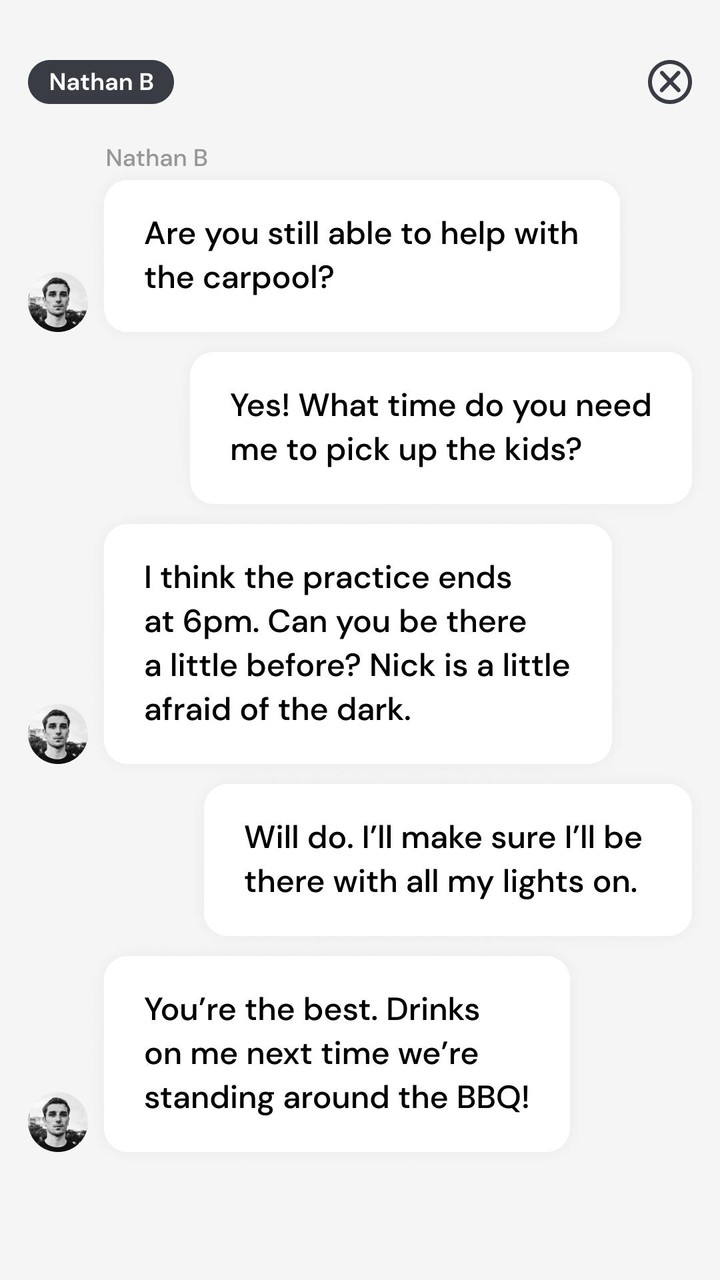Tap Nathan's avatar beside the practice message
Viewport: 720px width, 1280px height.
(x=58, y=734)
